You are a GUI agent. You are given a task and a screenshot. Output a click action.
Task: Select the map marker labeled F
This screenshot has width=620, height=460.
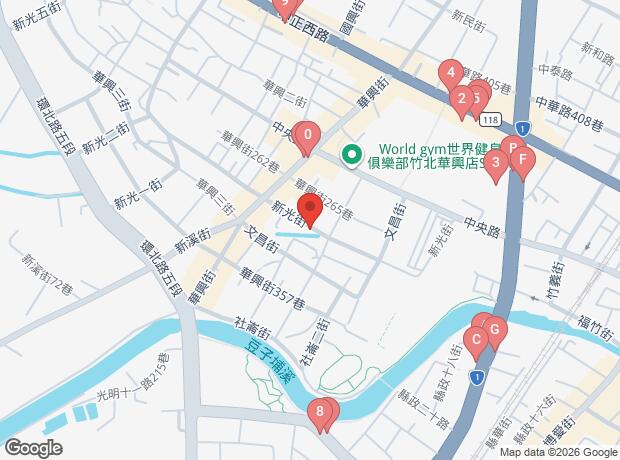523,157
